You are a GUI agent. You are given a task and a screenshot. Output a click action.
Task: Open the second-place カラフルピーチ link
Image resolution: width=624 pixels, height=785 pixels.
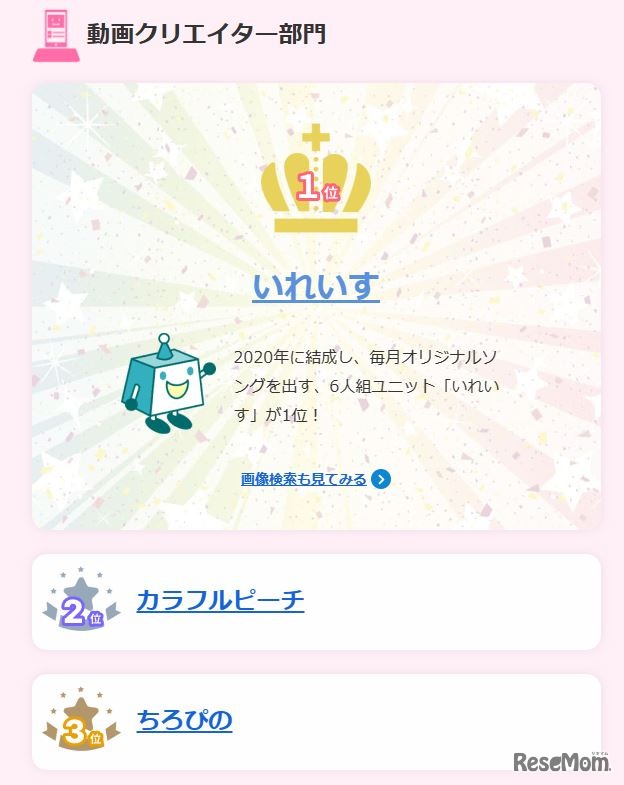220,601
